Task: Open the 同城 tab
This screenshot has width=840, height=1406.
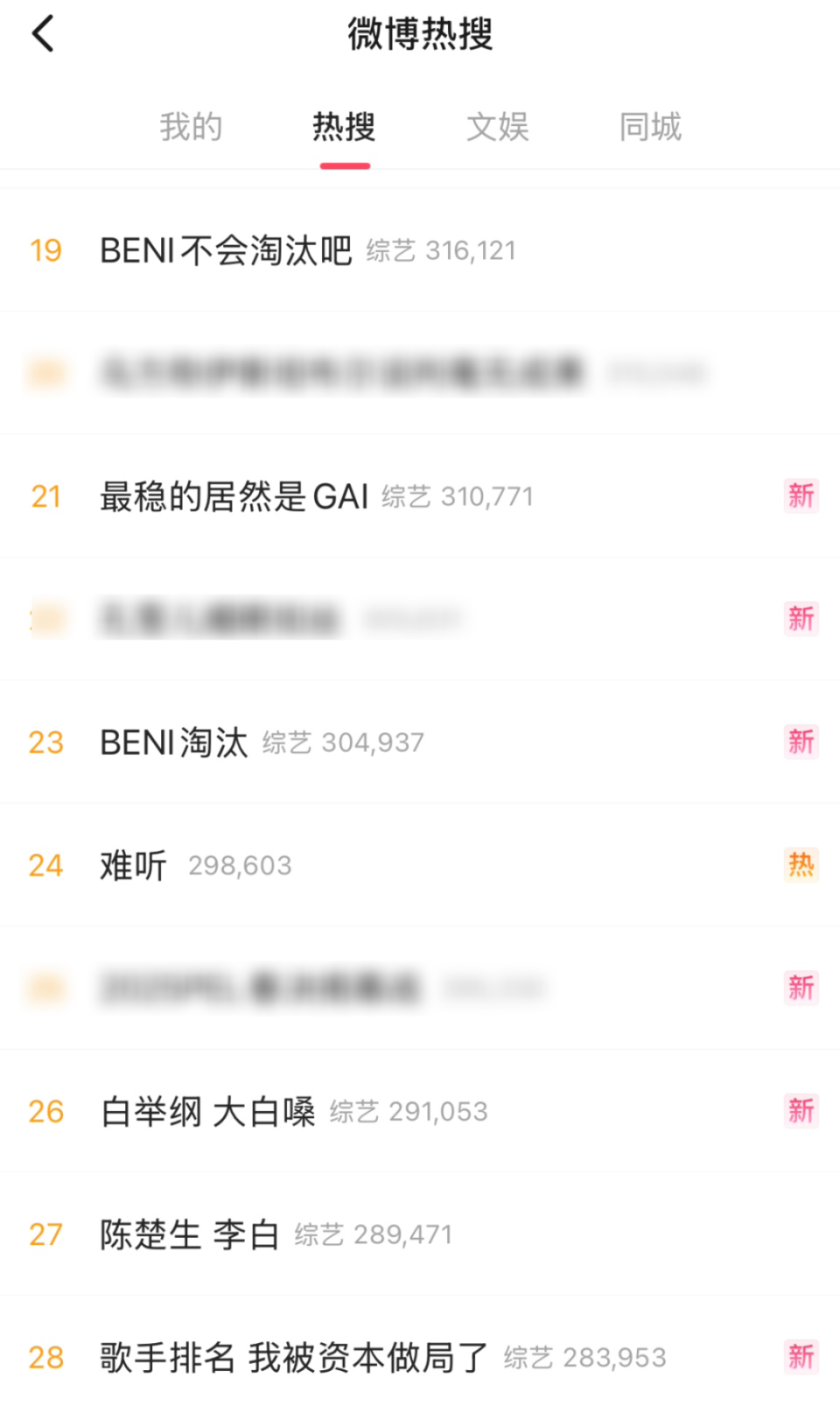Action: 650,127
